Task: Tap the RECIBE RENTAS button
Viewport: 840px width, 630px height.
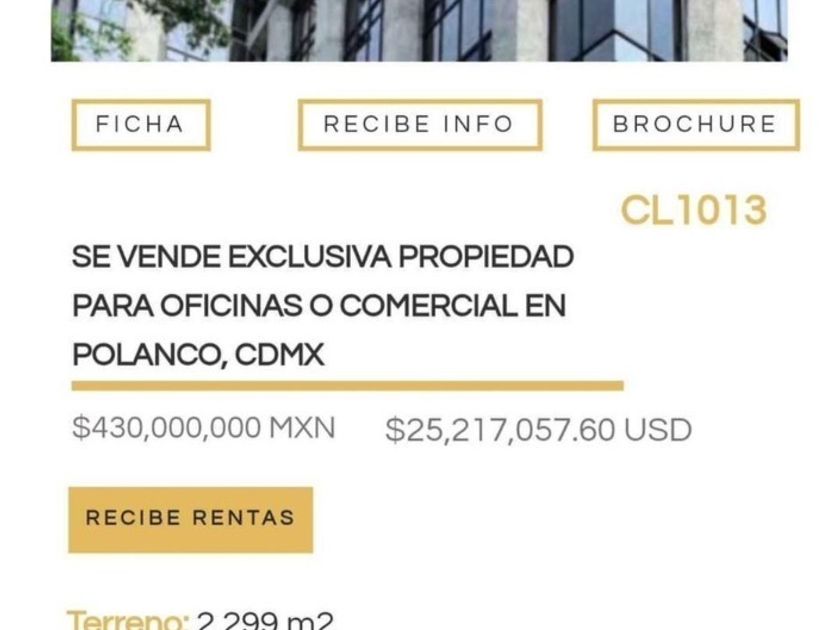Action: click(x=190, y=519)
